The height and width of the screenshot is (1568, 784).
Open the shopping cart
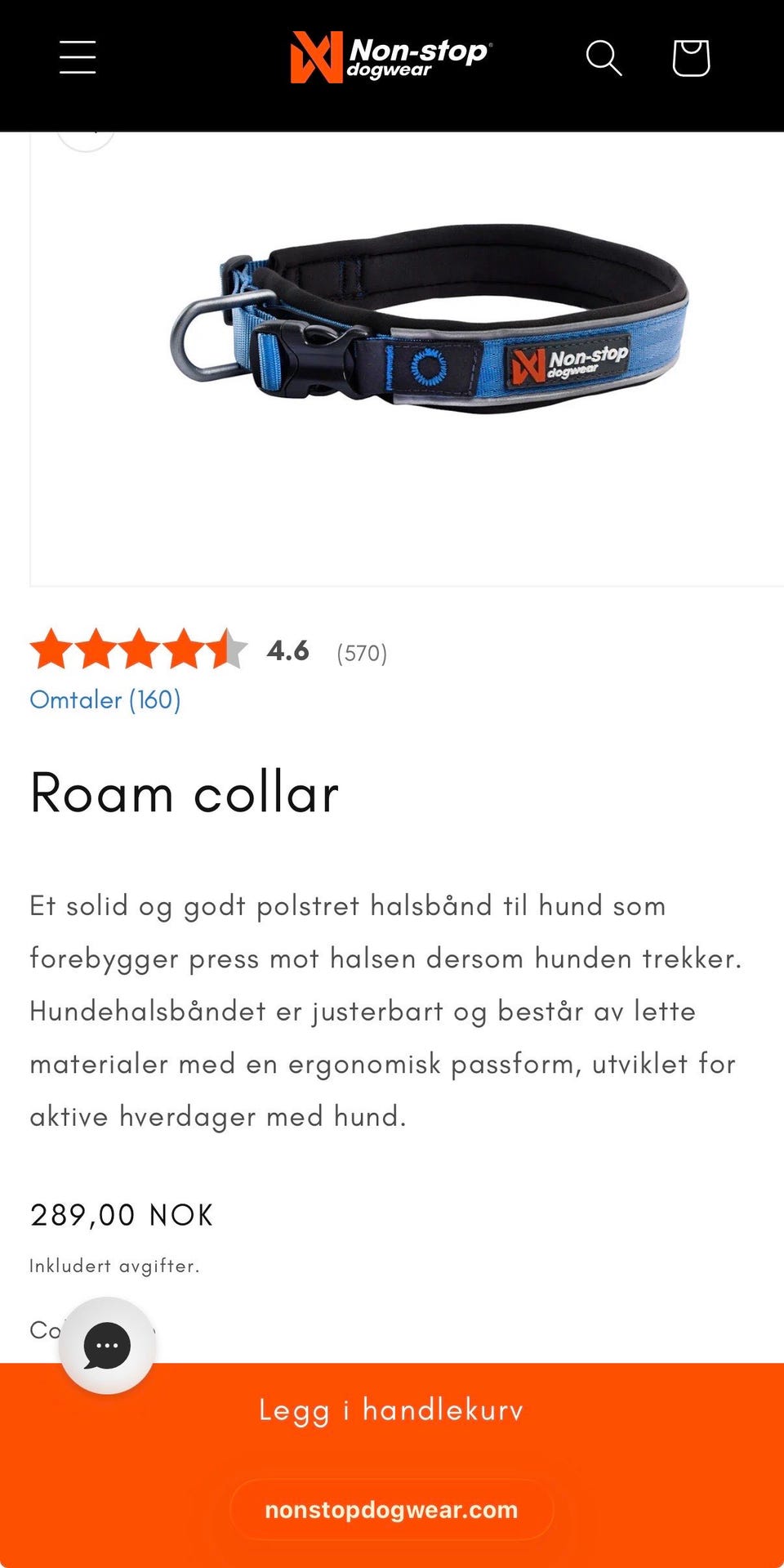tap(691, 57)
